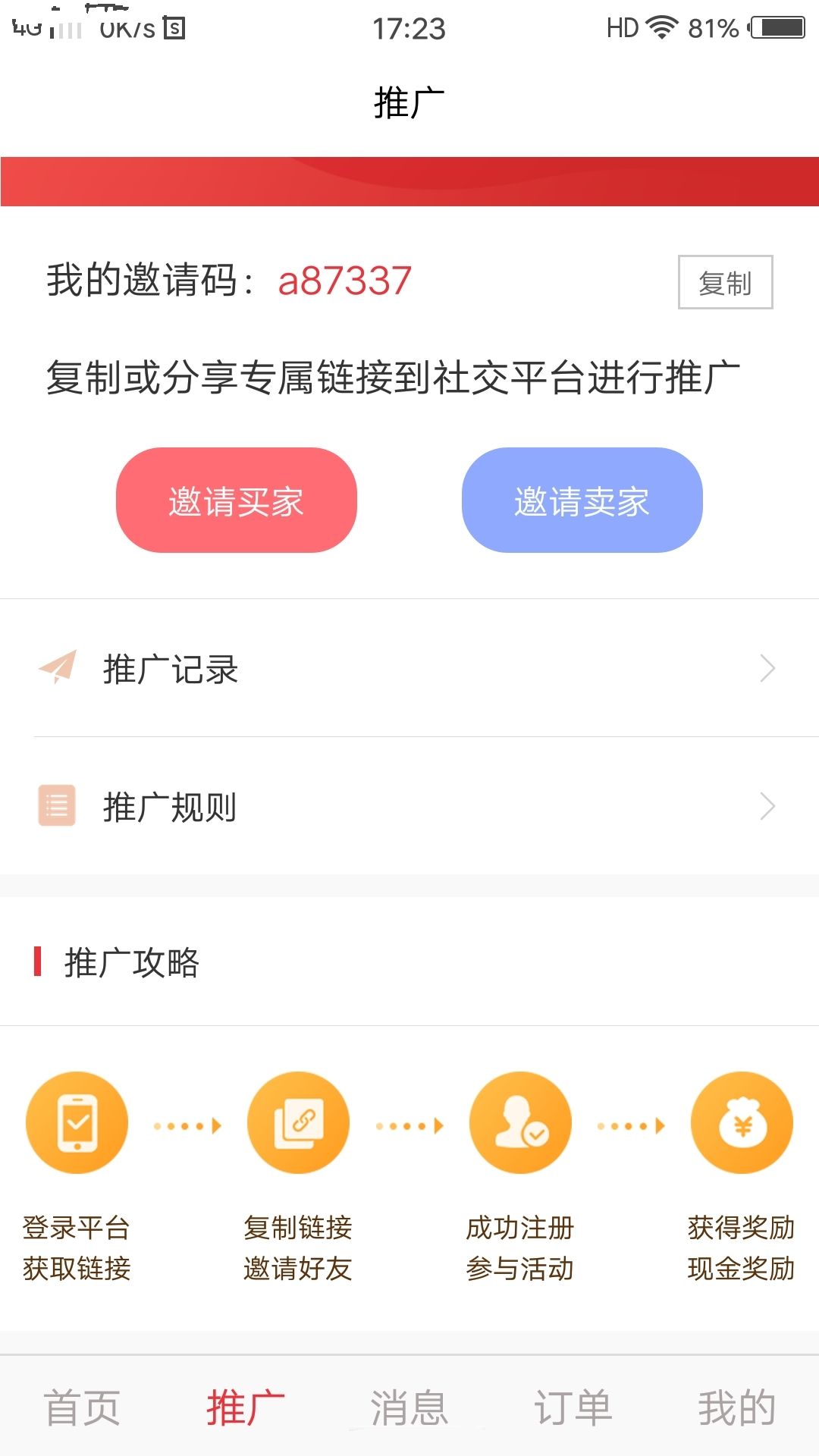Select the 推广 tab
Screen dimensions: 819x1456
(x=246, y=1407)
